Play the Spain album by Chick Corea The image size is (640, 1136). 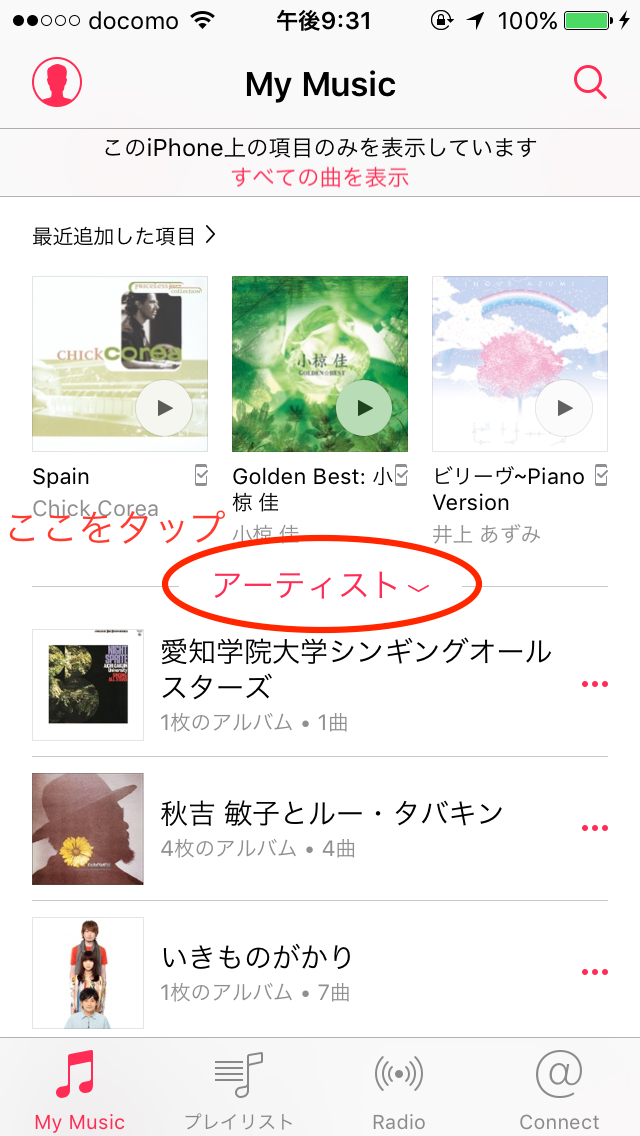pyautogui.click(x=163, y=408)
